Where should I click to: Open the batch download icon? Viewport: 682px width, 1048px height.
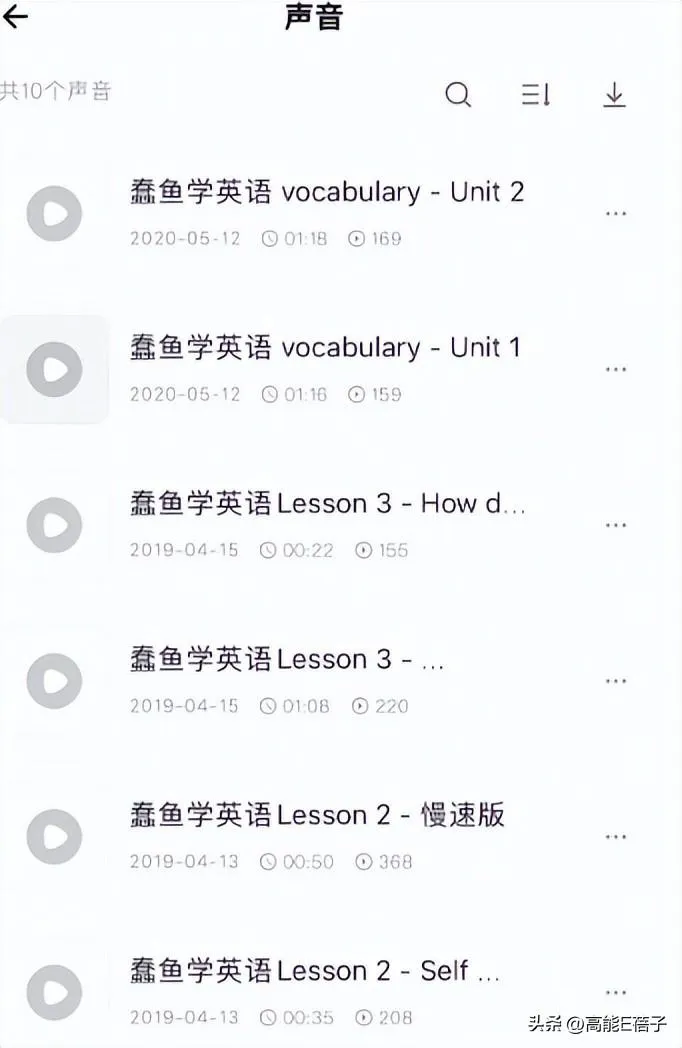614,95
